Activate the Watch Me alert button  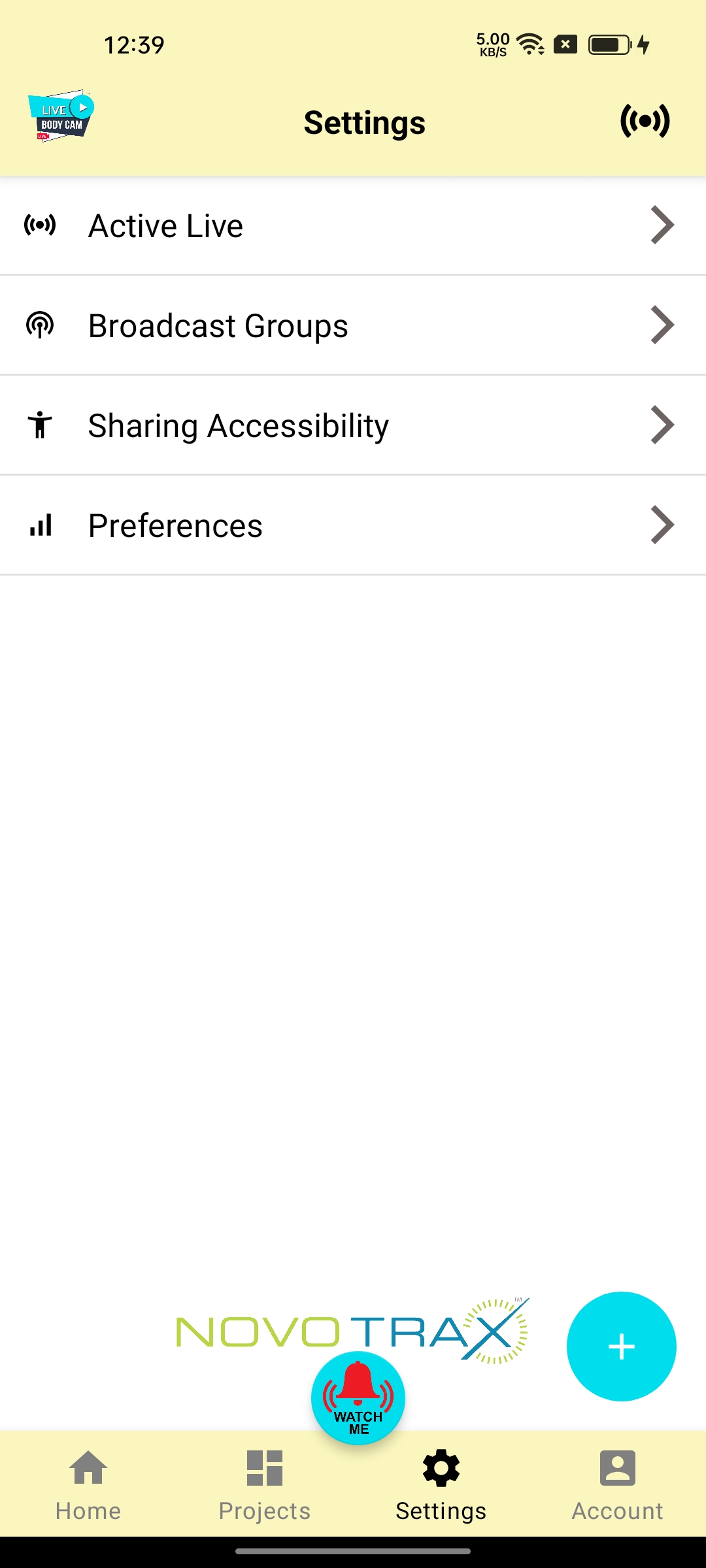358,1397
